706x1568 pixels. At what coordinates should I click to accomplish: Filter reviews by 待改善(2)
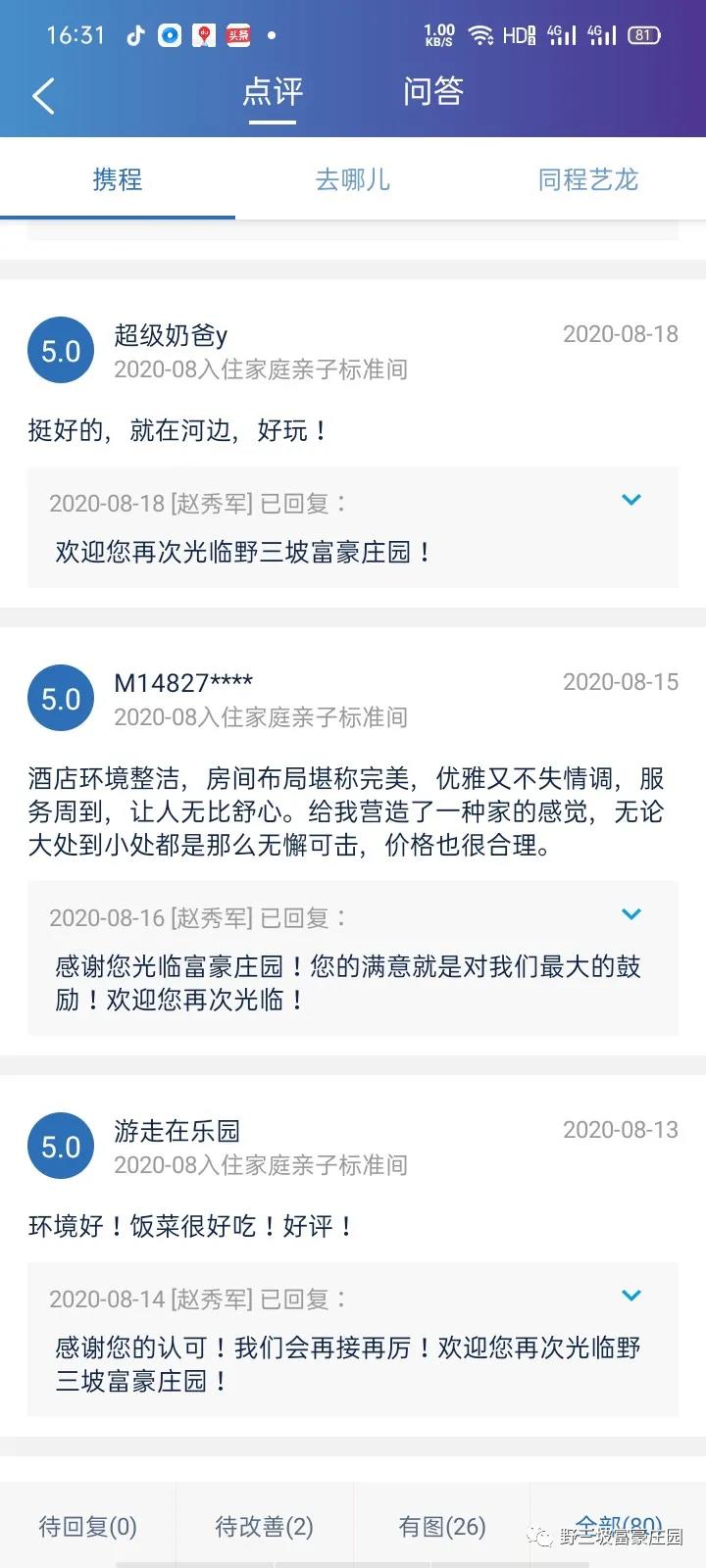[265, 1526]
